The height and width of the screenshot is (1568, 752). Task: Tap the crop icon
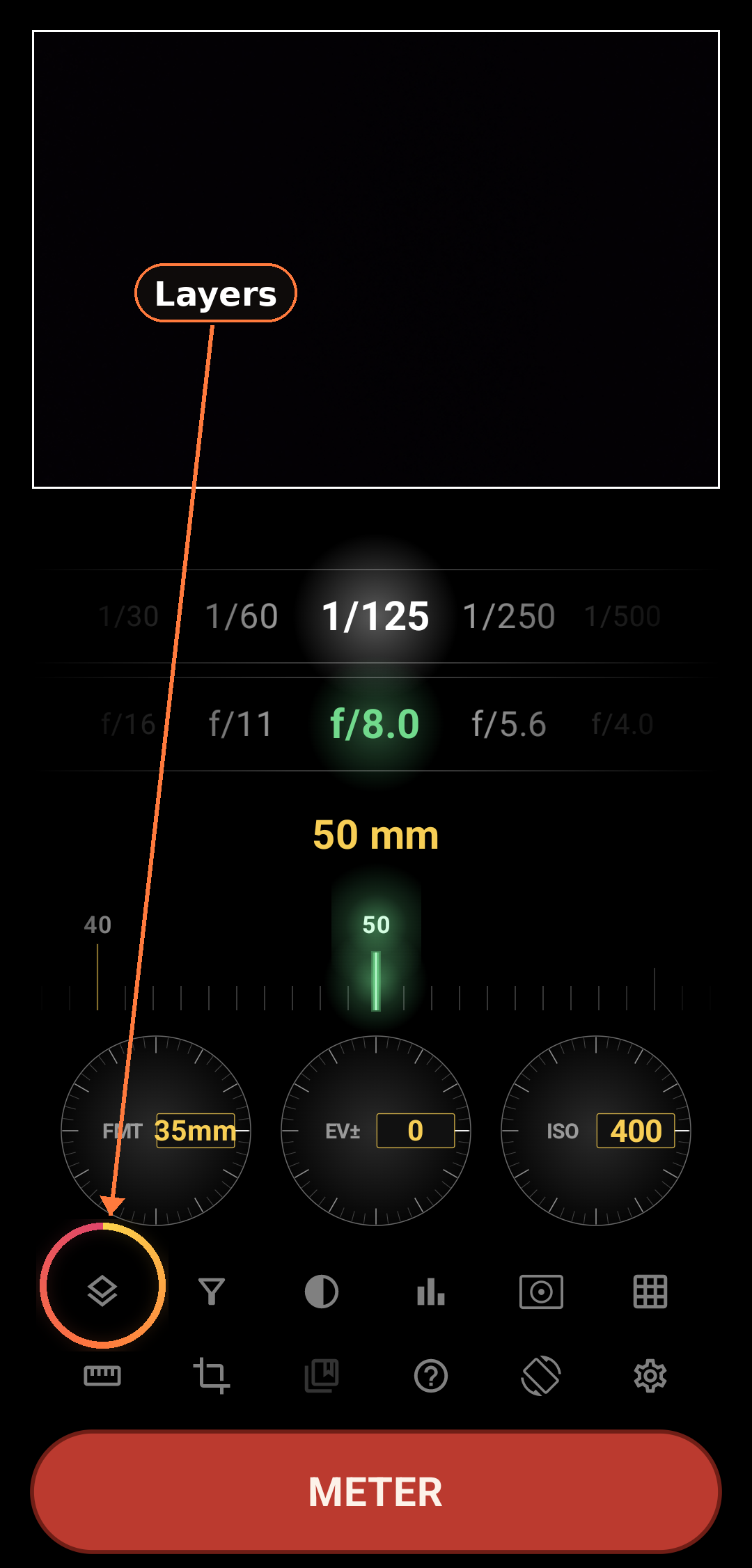coord(212,1375)
